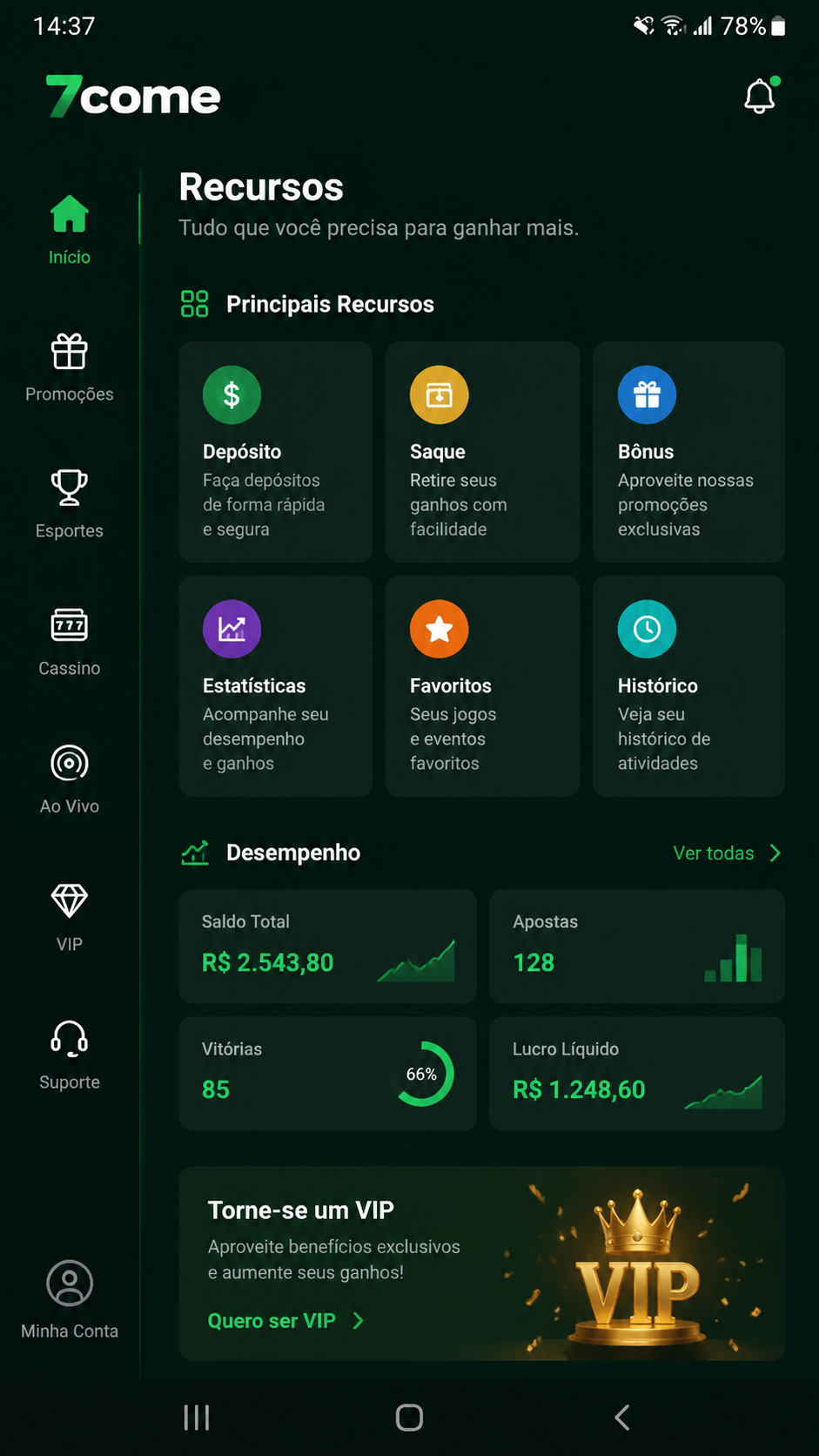Open the Saldo Total card
Image resolution: width=819 pixels, height=1456 pixels.
tap(327, 947)
